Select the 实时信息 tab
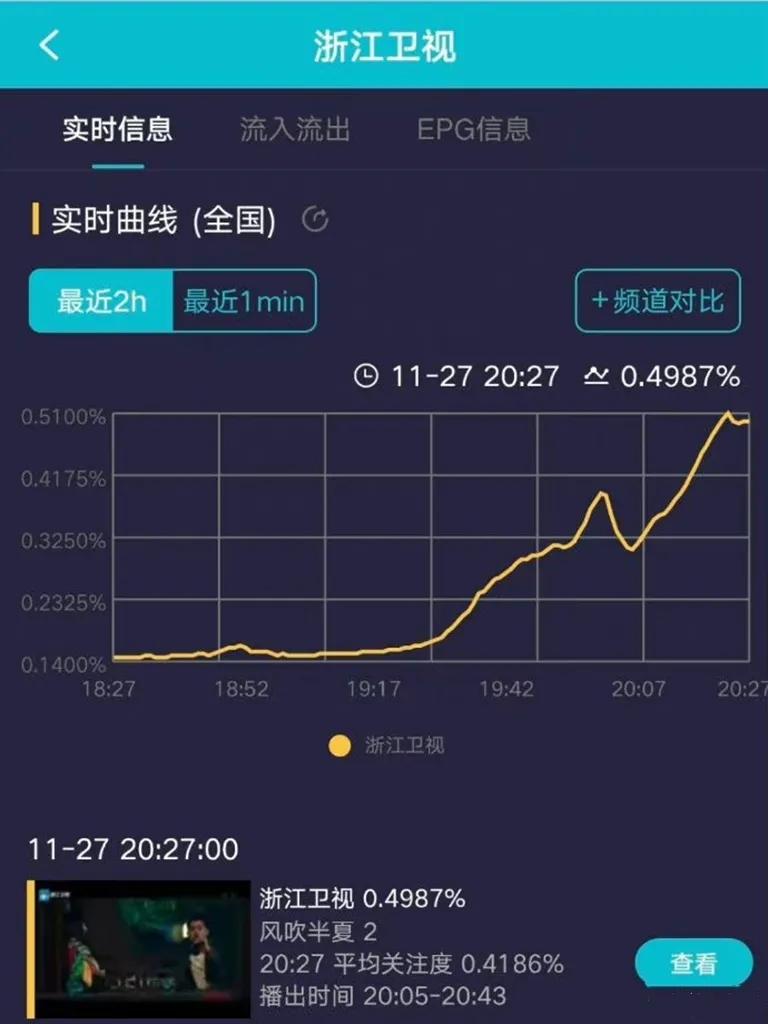The image size is (768, 1024). pos(117,129)
